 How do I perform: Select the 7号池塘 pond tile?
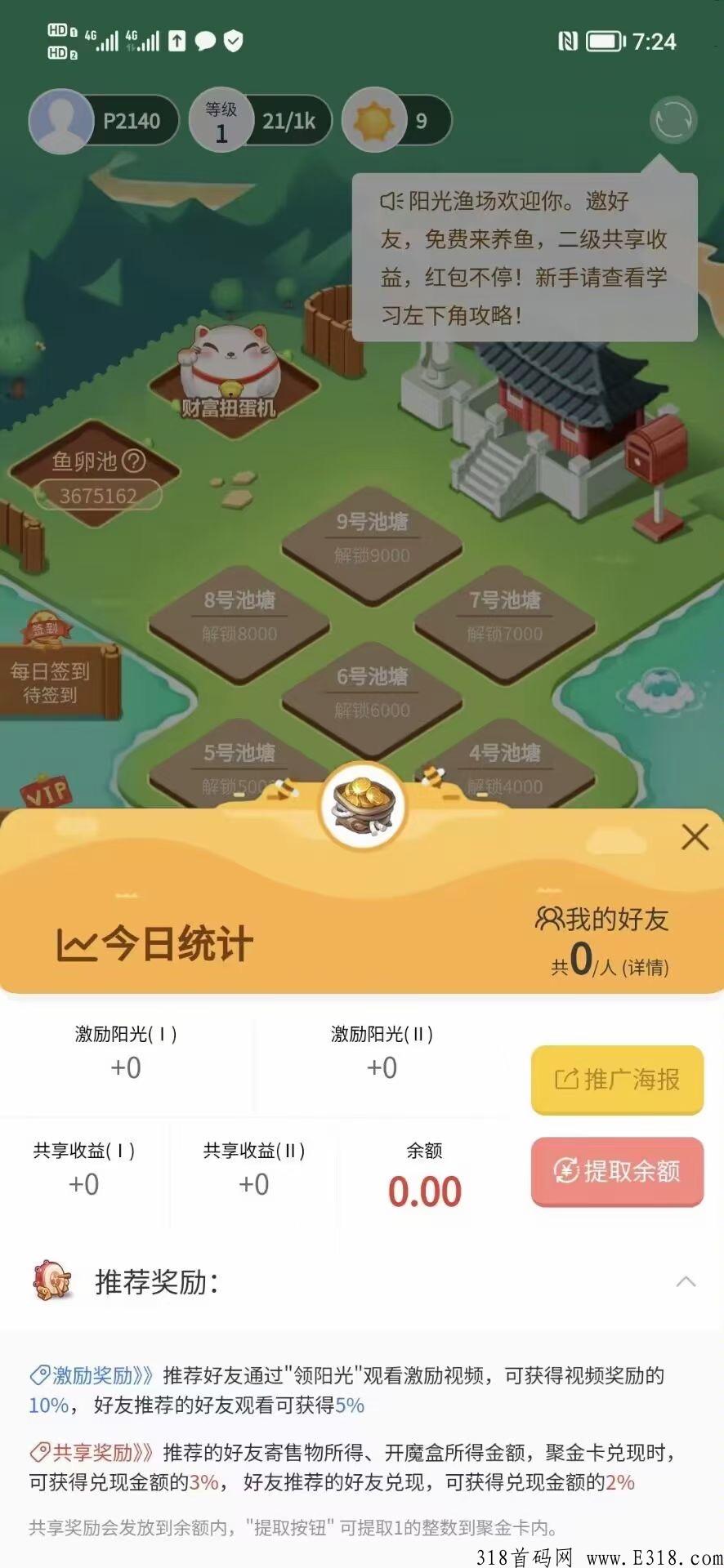(x=504, y=615)
